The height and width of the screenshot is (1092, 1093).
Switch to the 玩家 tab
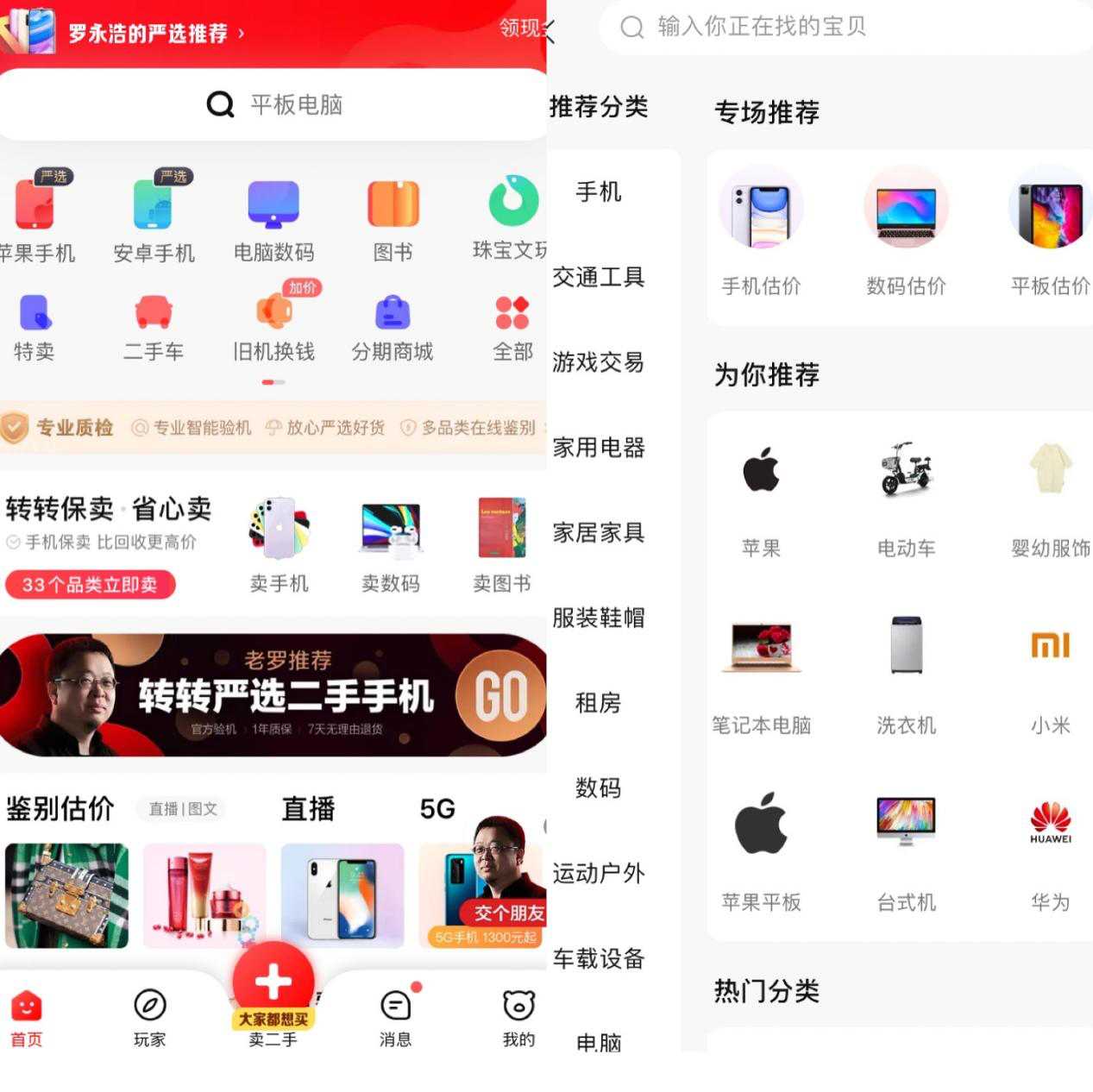pyautogui.click(x=149, y=1017)
